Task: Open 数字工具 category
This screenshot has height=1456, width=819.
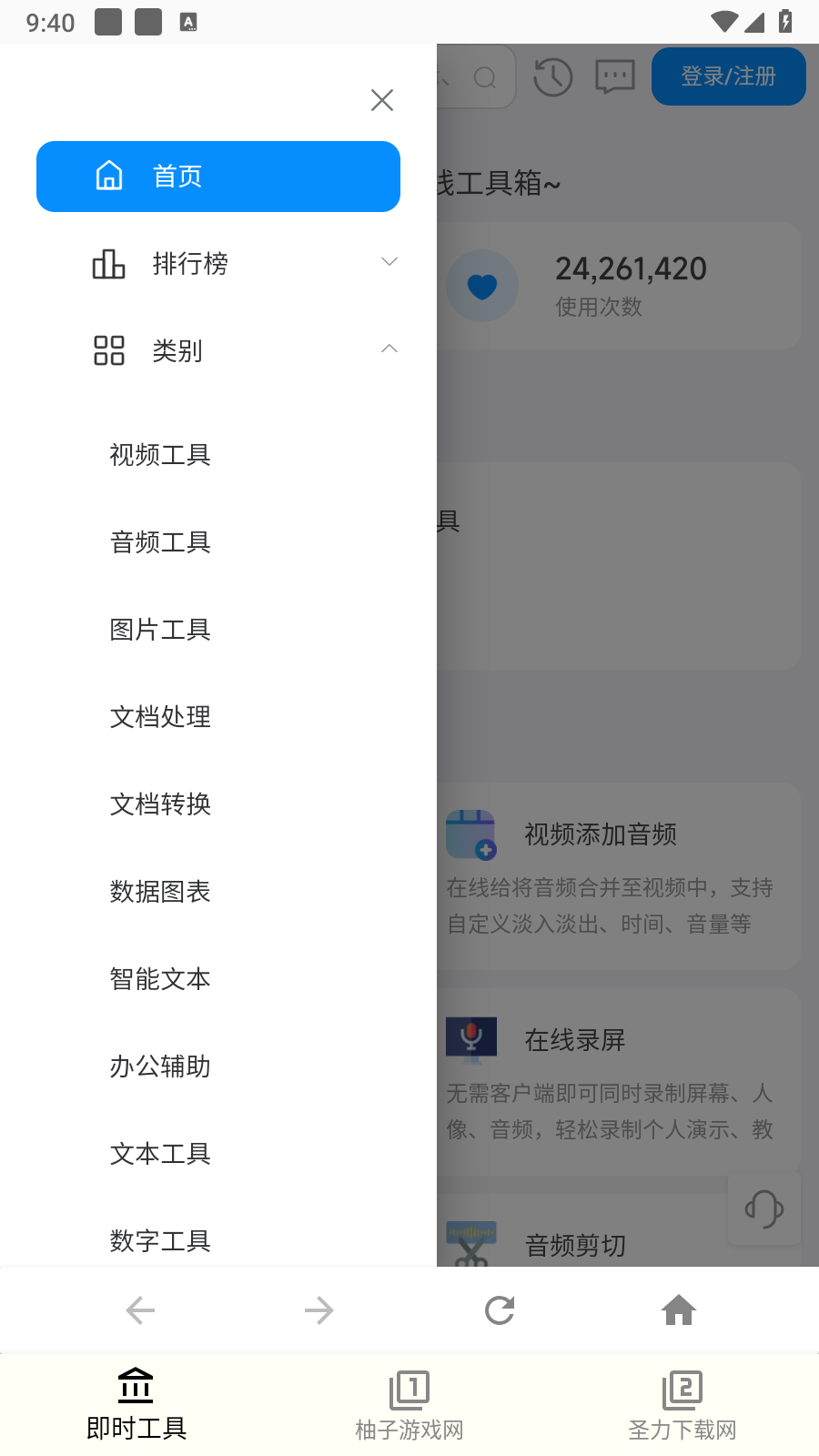Action: click(x=160, y=1241)
